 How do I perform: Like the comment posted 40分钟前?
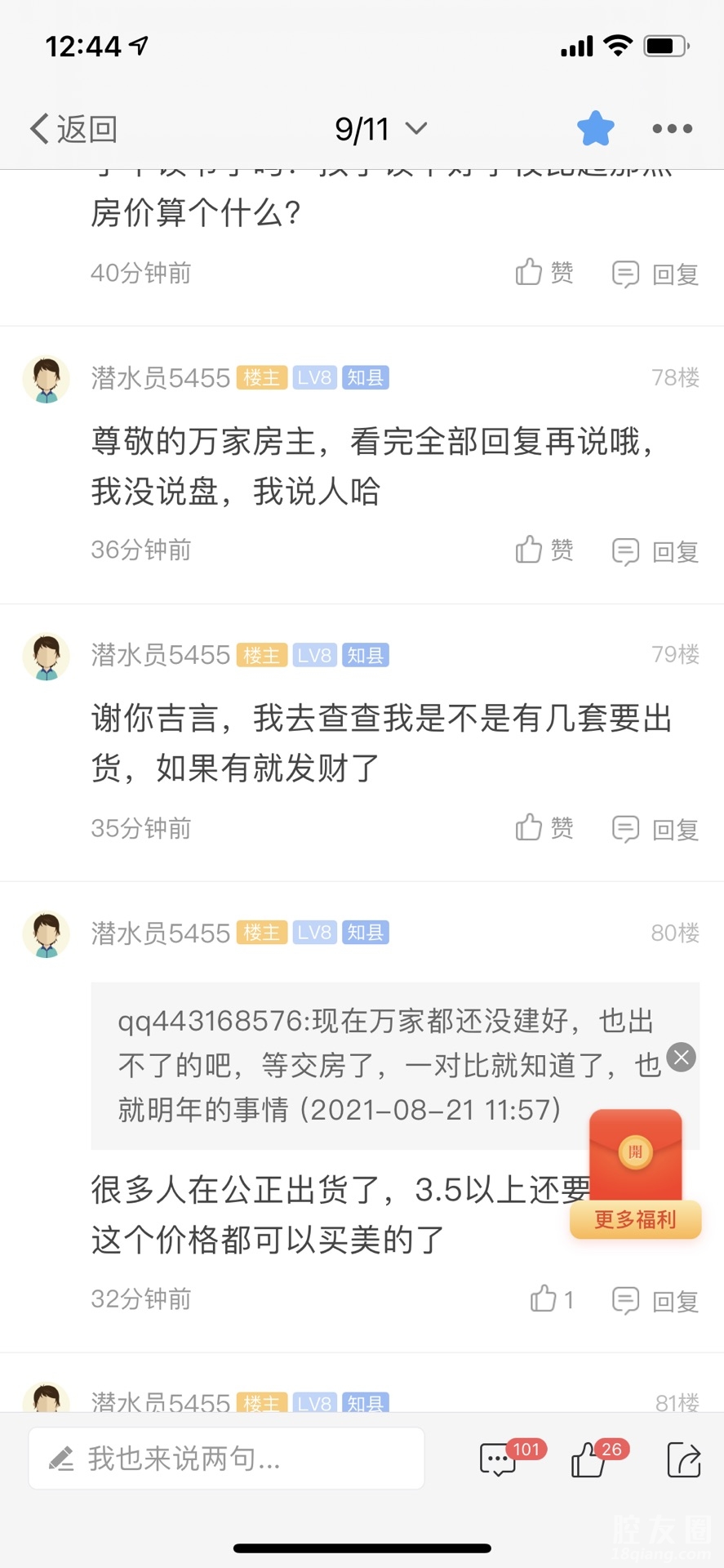[x=544, y=273]
